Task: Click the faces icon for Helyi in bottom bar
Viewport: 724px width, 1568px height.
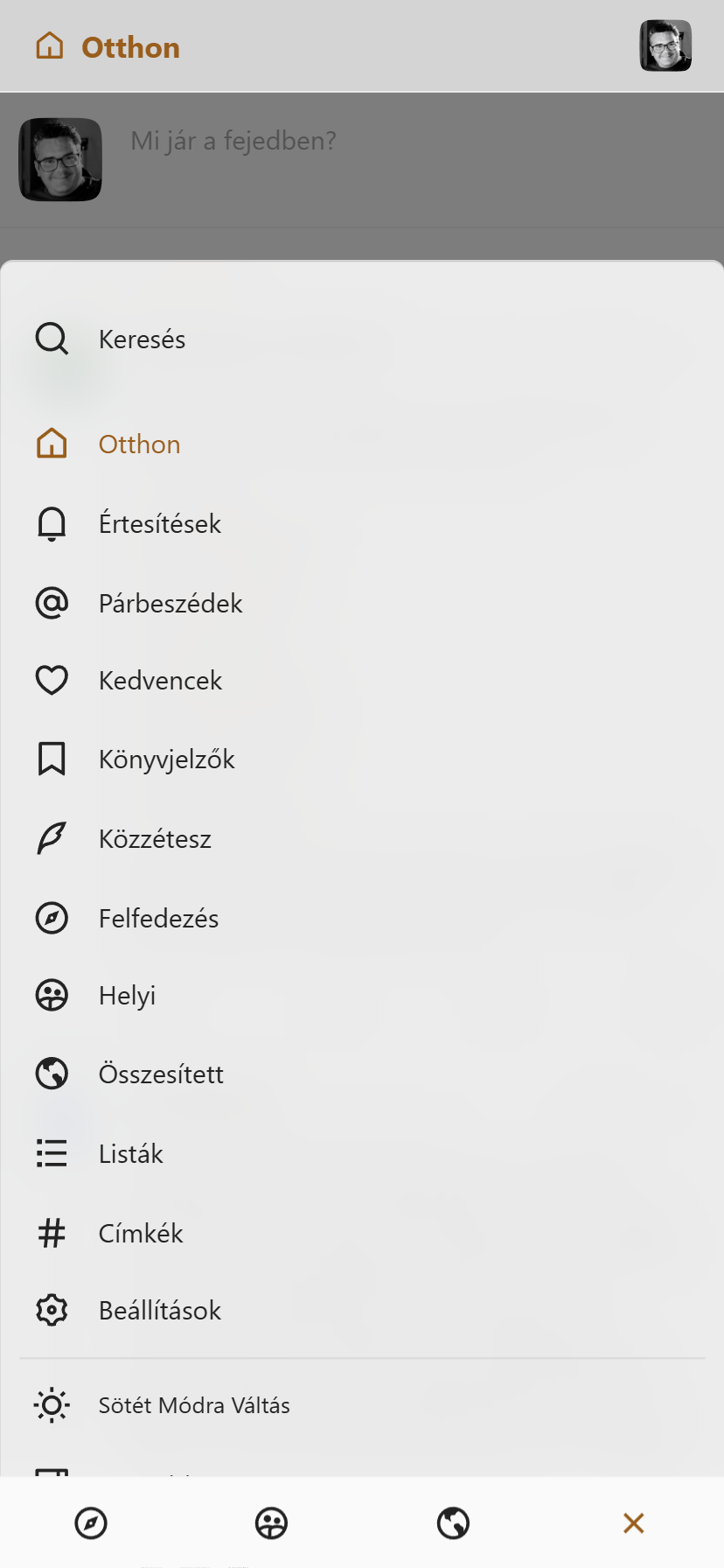Action: [x=271, y=1522]
